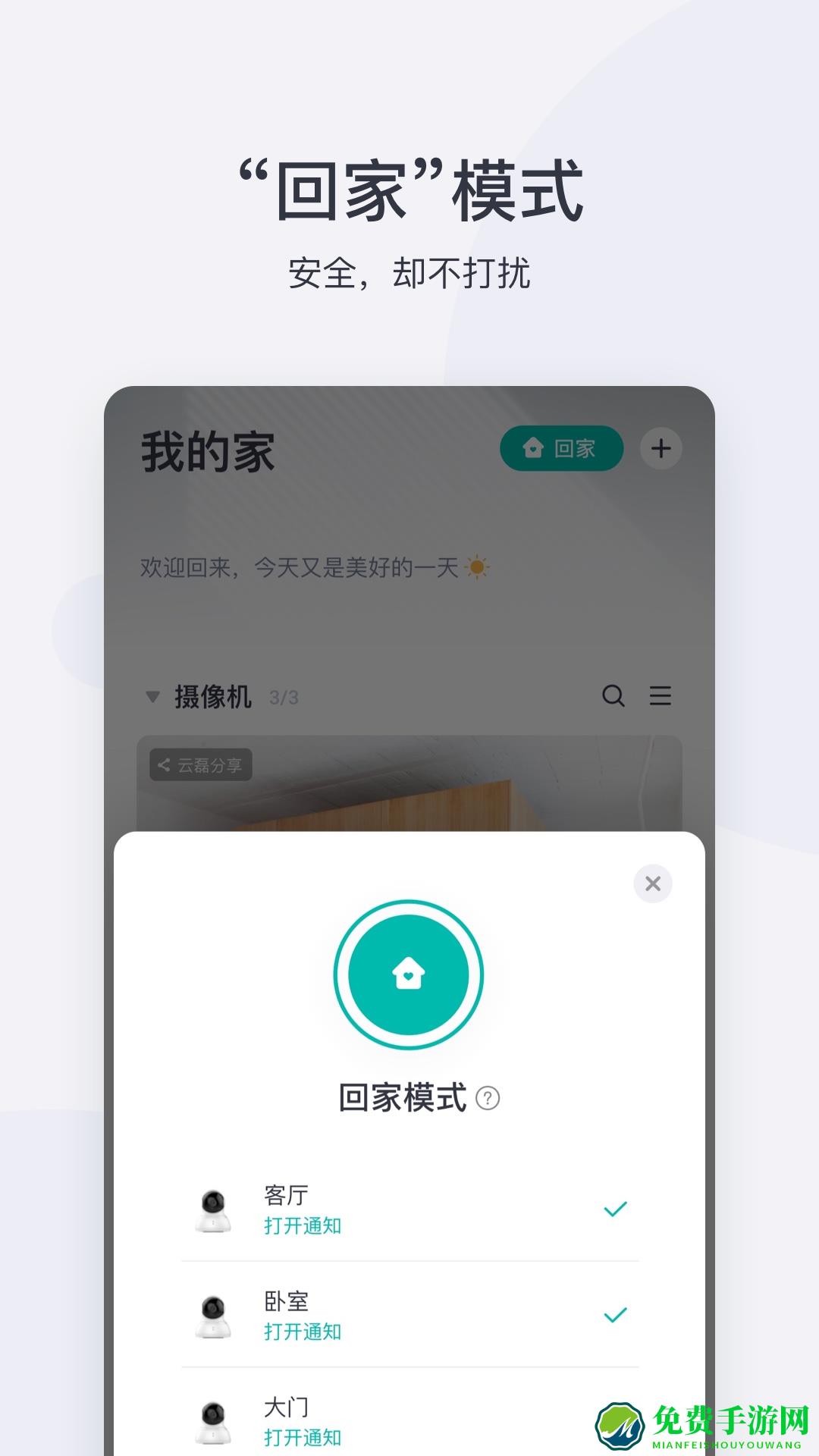The width and height of the screenshot is (819, 1456).
Task: Tap the 回家 home mode button
Action: pyautogui.click(x=562, y=449)
